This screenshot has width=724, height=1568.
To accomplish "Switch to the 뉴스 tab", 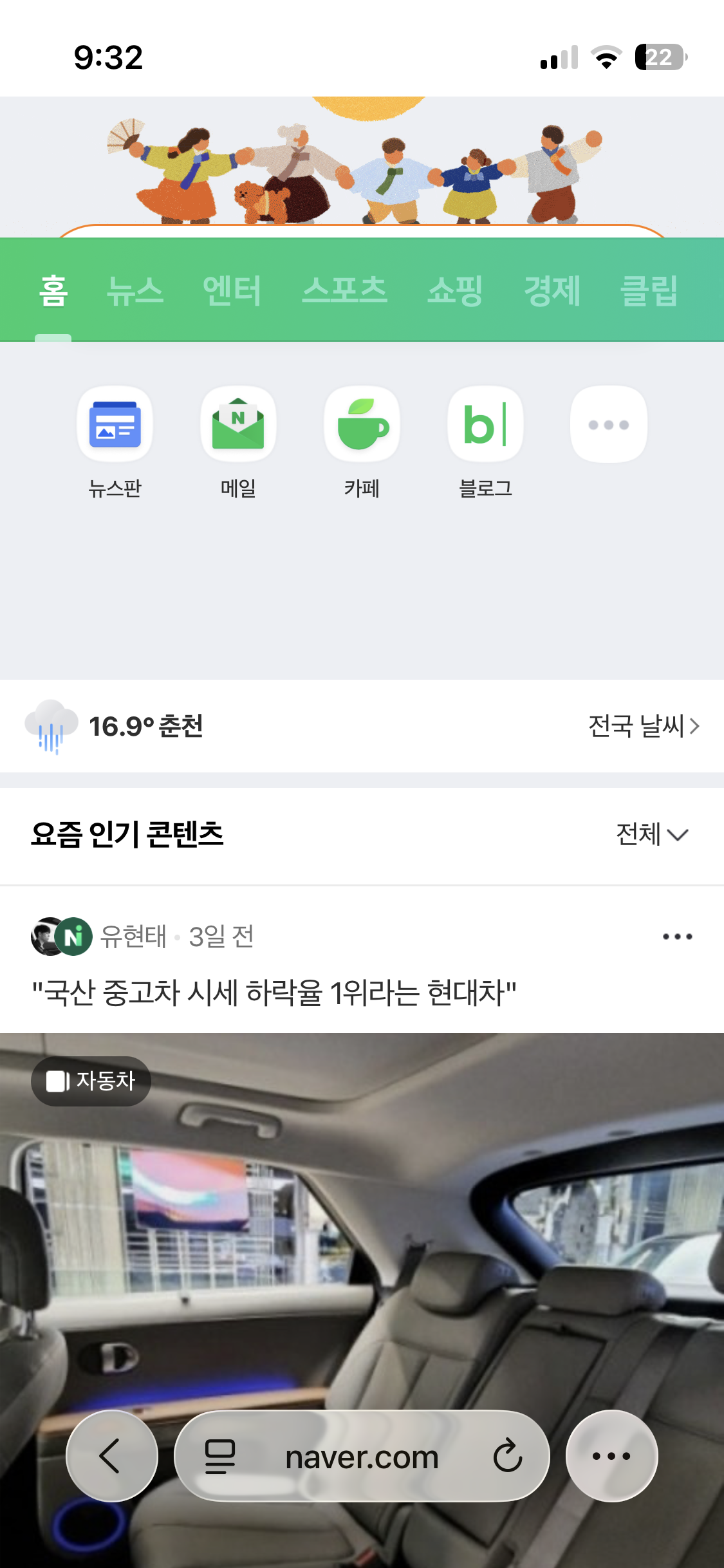I will (135, 291).
